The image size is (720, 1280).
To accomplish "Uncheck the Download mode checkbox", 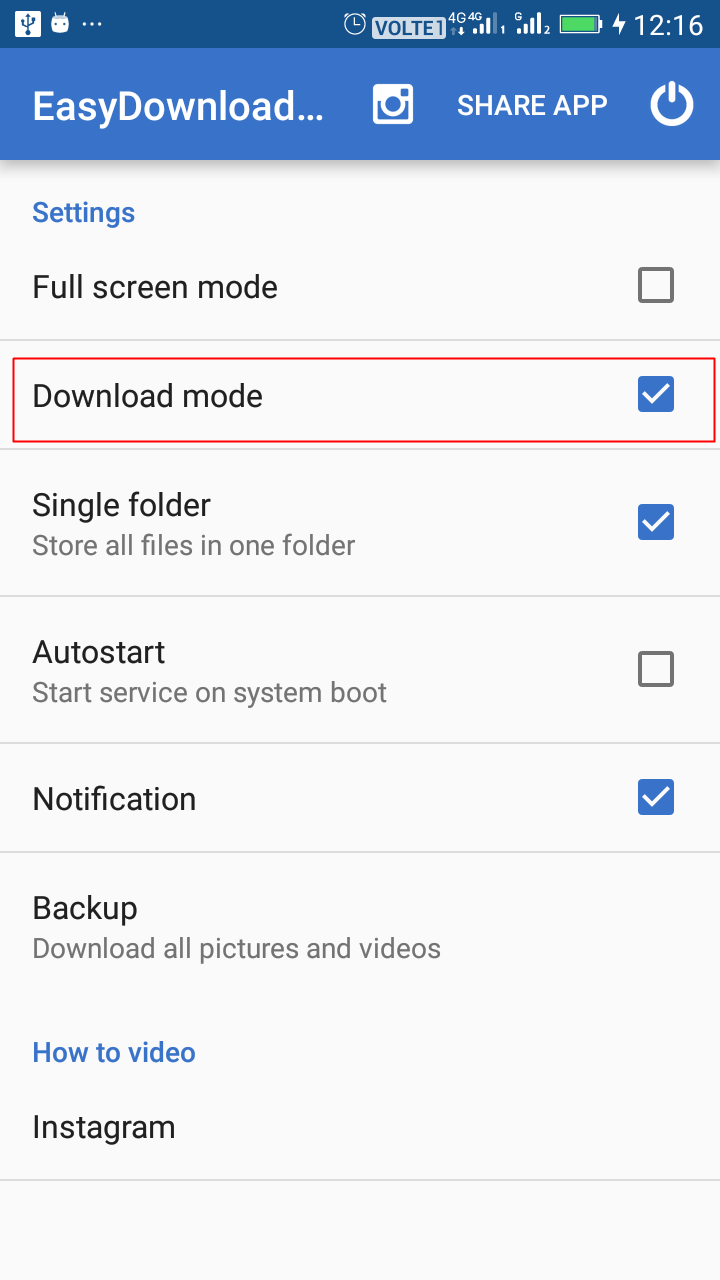I will pos(656,395).
